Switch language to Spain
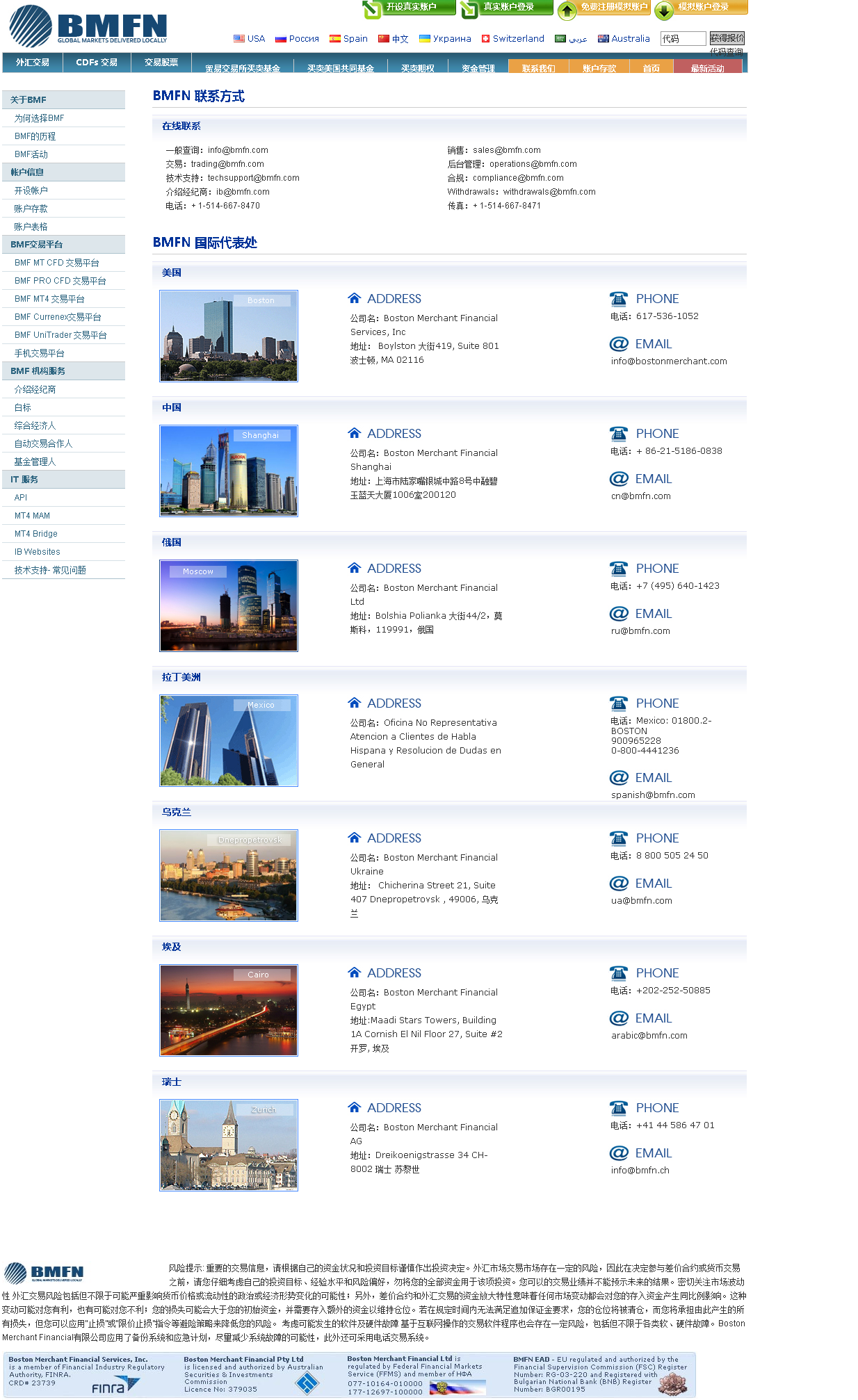Screen dimensions: 858x1400 348,39
